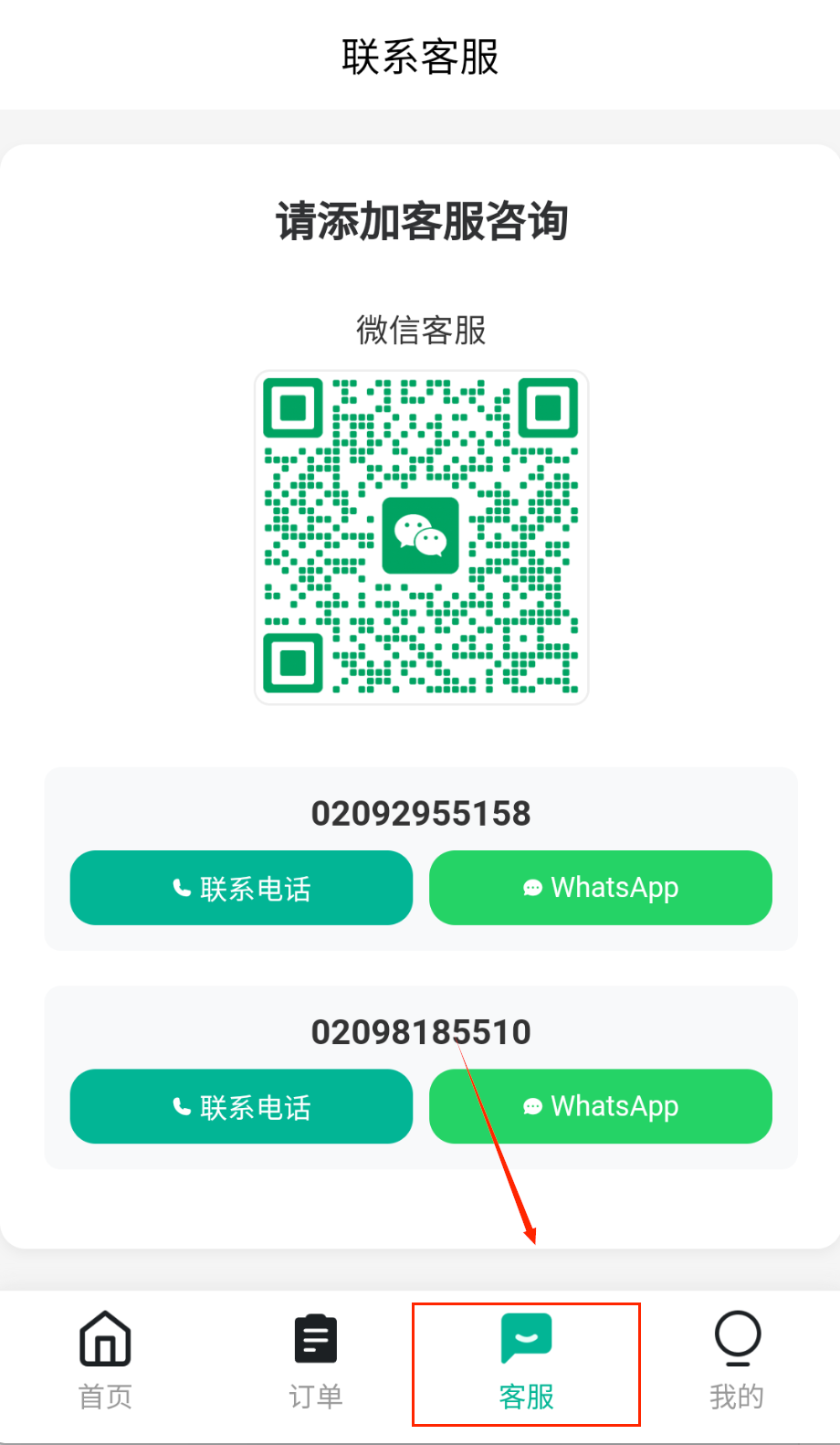
Task: Open WhatsApp for 02092955158
Action: 601,888
